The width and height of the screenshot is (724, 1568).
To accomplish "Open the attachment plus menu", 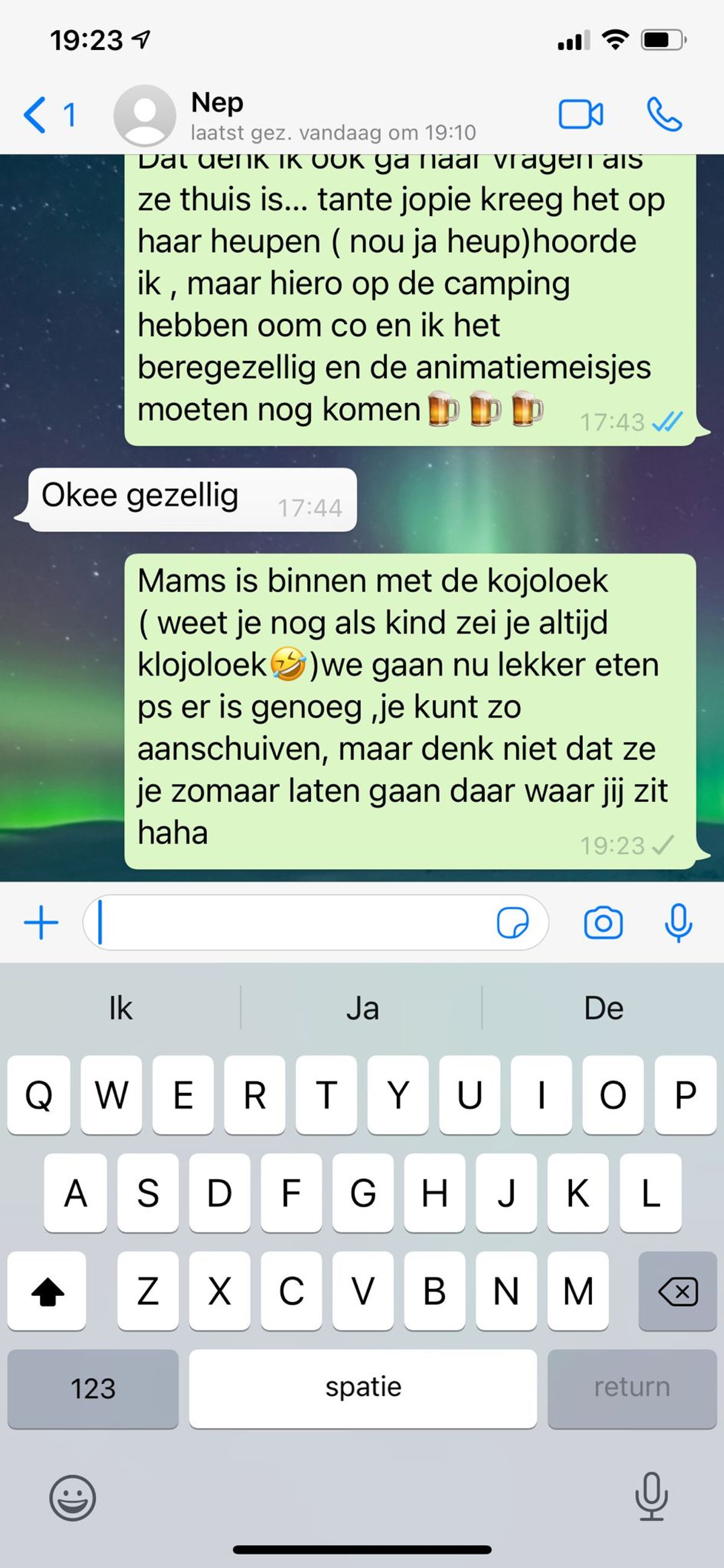I will point(41,923).
